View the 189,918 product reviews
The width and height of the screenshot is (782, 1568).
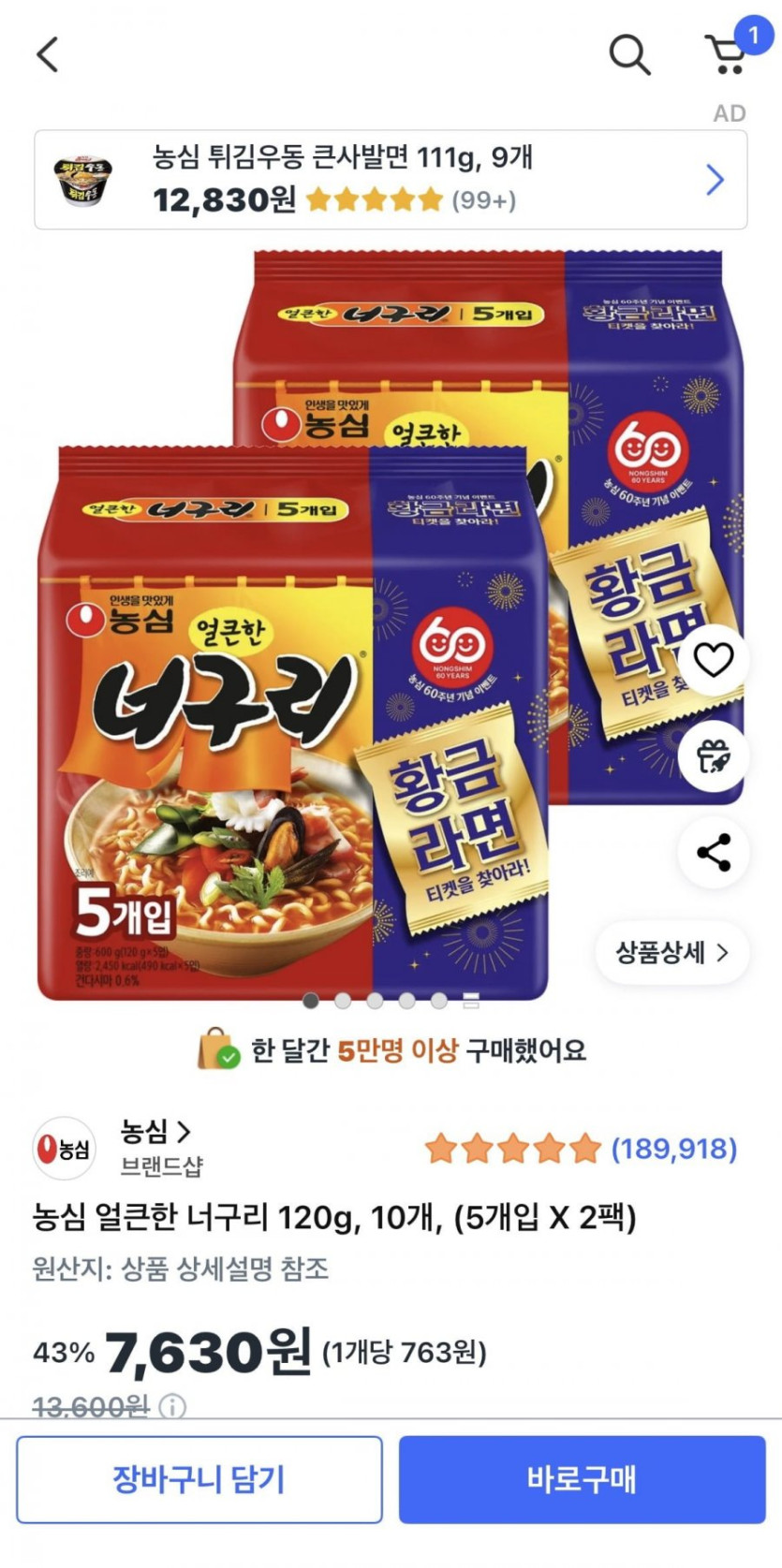673,1149
